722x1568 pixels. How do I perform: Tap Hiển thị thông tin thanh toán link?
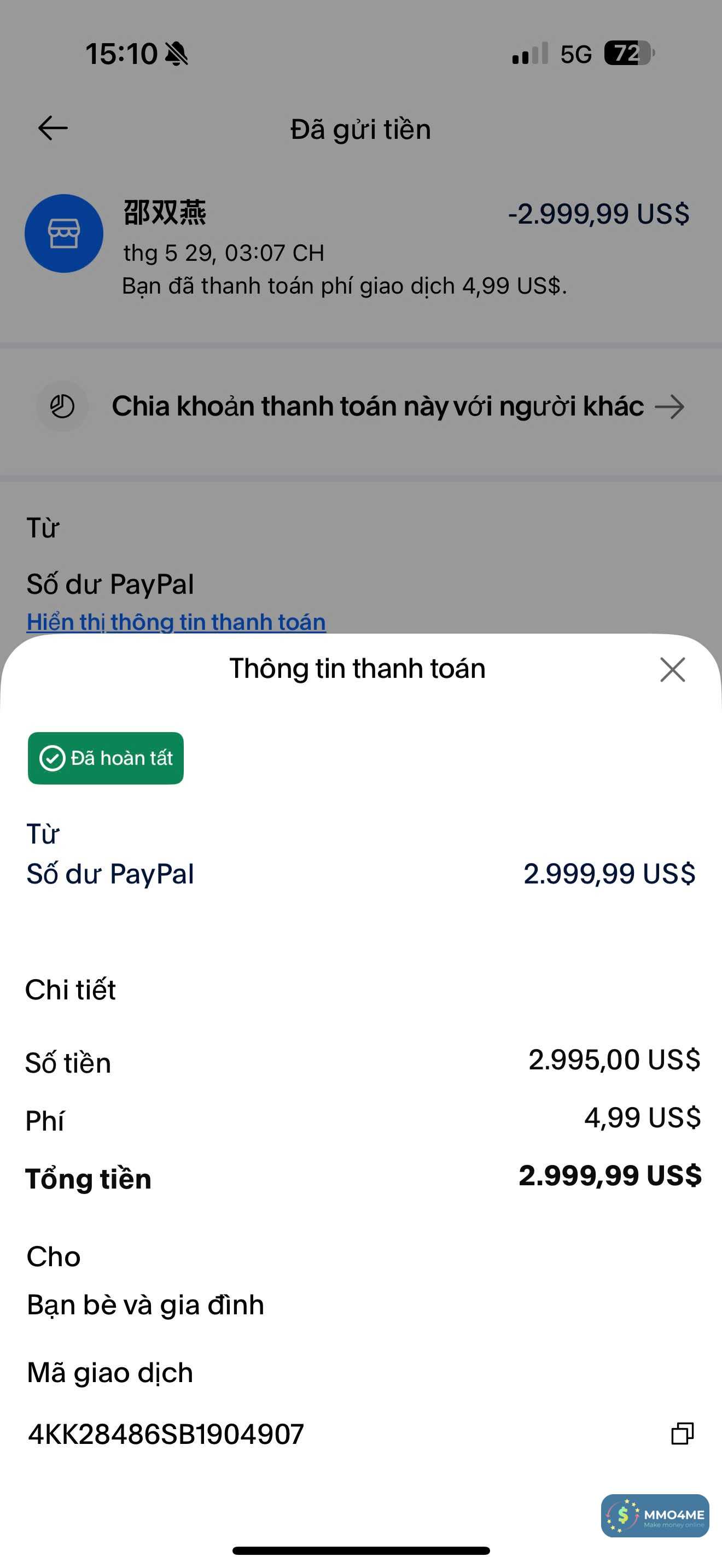[176, 622]
